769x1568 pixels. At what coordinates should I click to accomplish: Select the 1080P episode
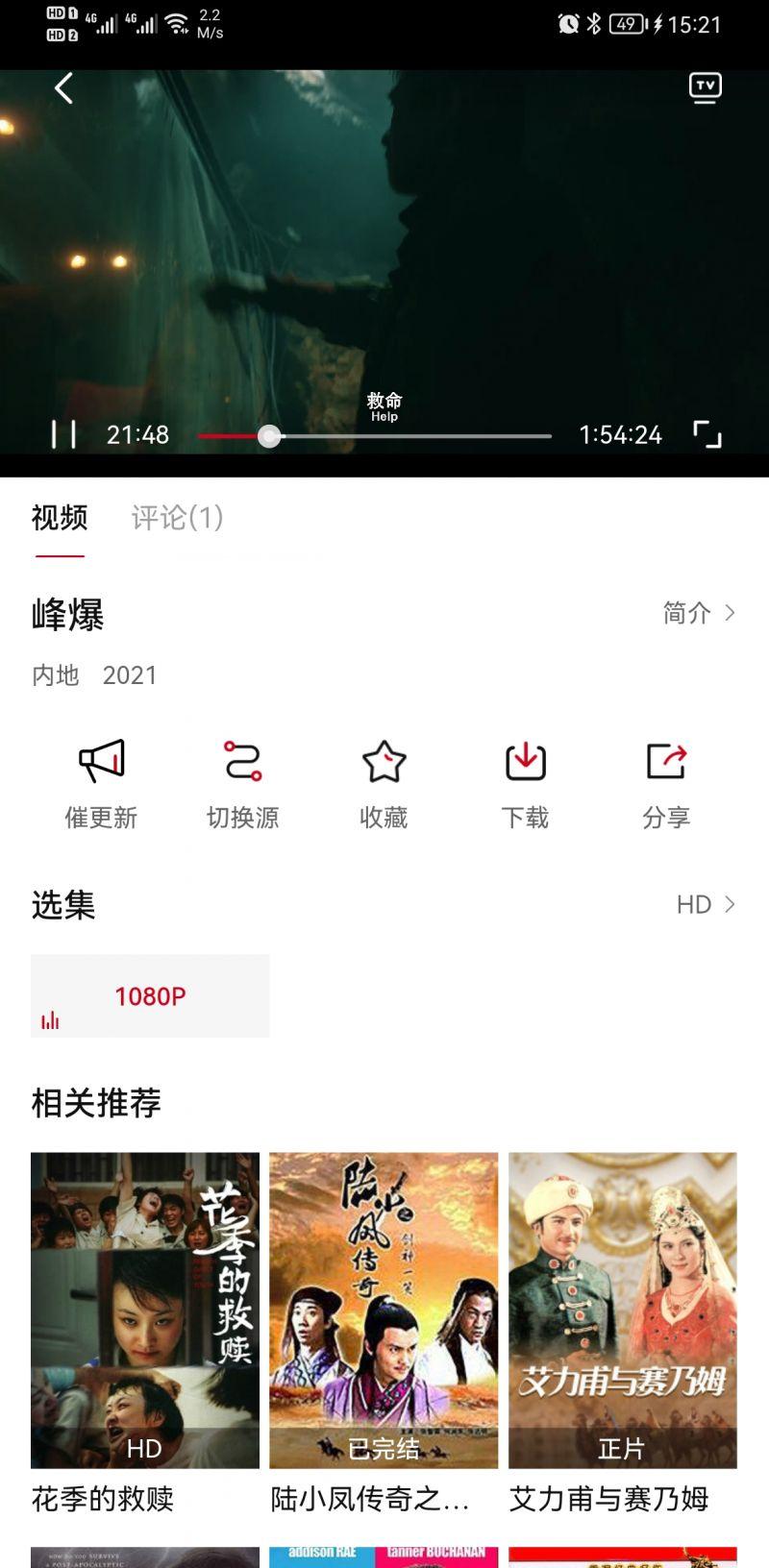coord(150,995)
